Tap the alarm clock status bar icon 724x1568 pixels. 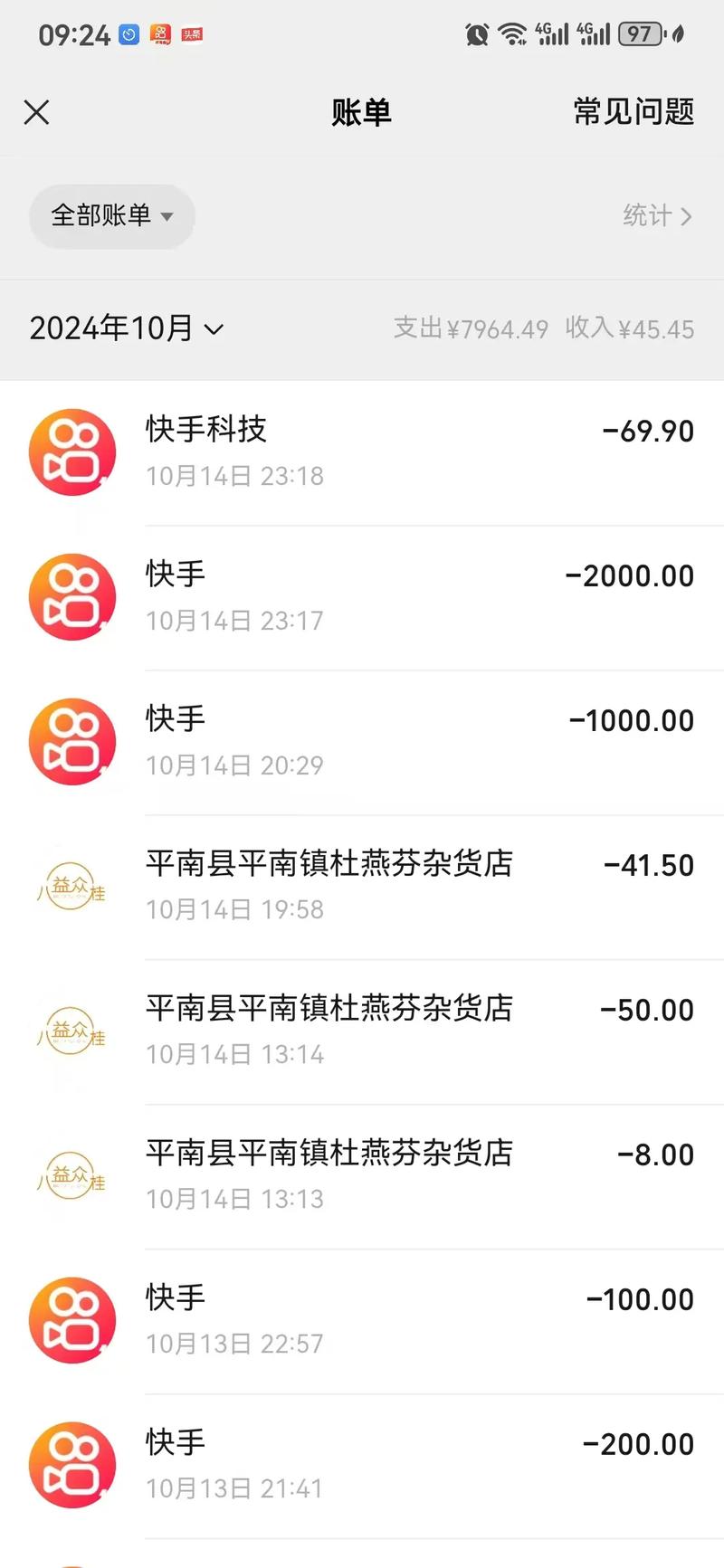[x=477, y=33]
